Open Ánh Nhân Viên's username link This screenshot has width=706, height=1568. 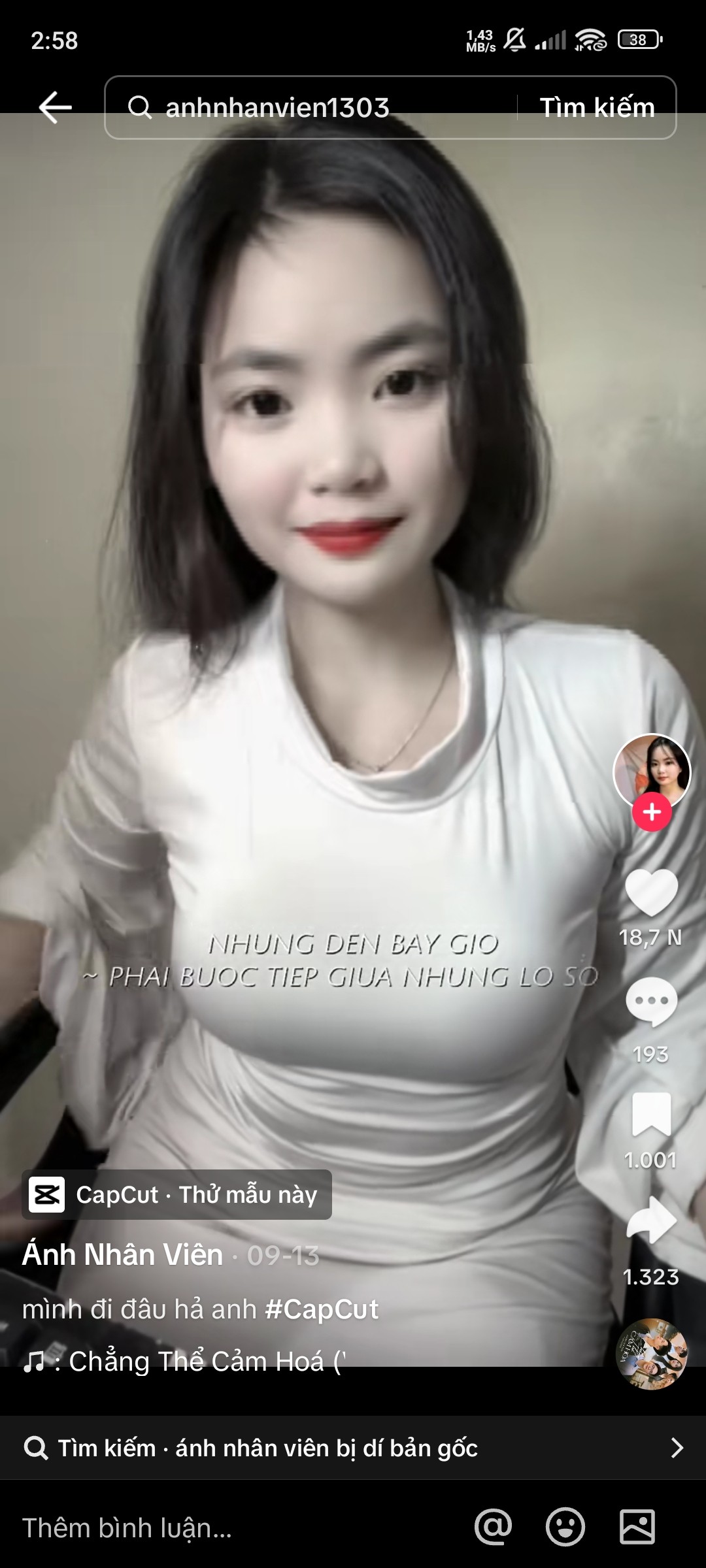123,1255
